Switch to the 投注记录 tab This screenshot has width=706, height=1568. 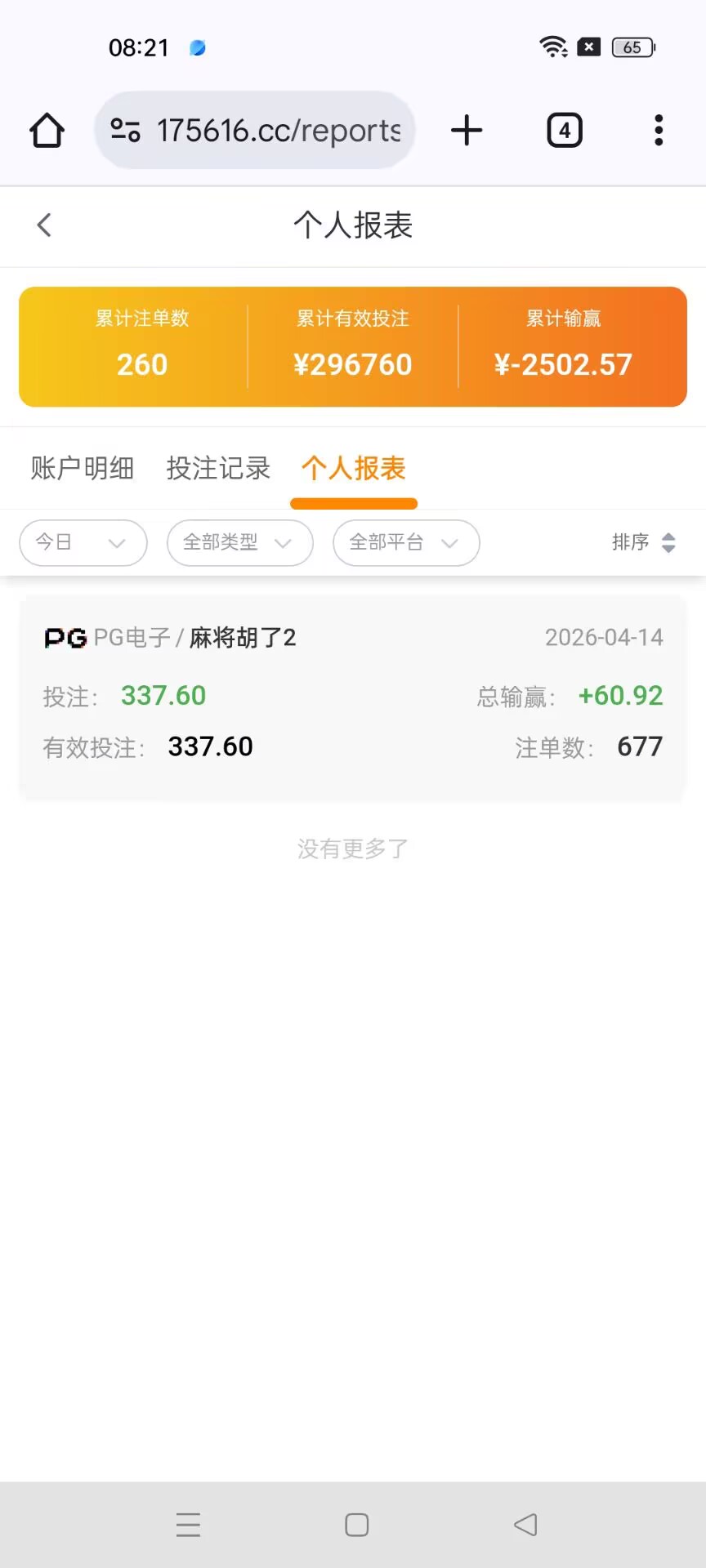click(218, 469)
